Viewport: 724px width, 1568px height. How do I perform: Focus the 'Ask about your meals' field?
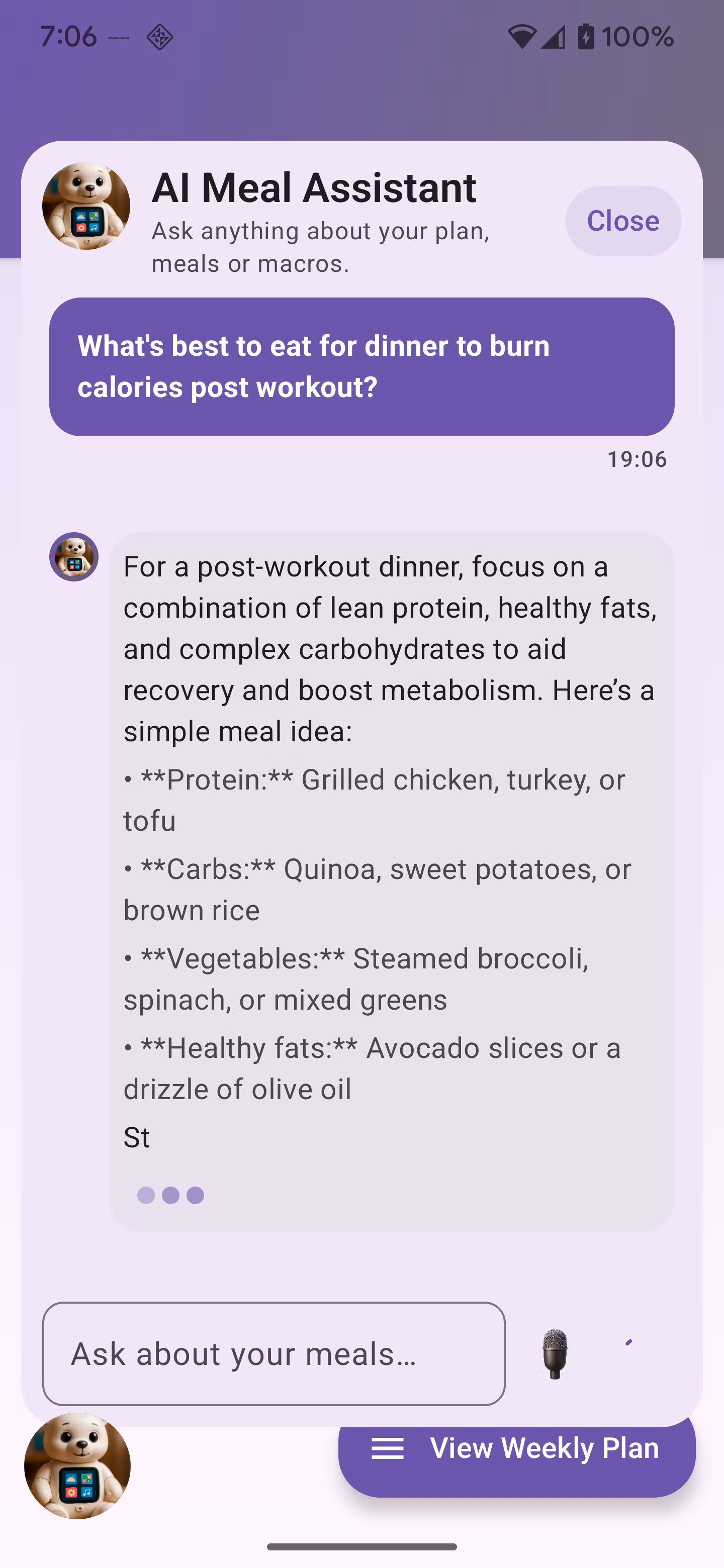point(274,1354)
